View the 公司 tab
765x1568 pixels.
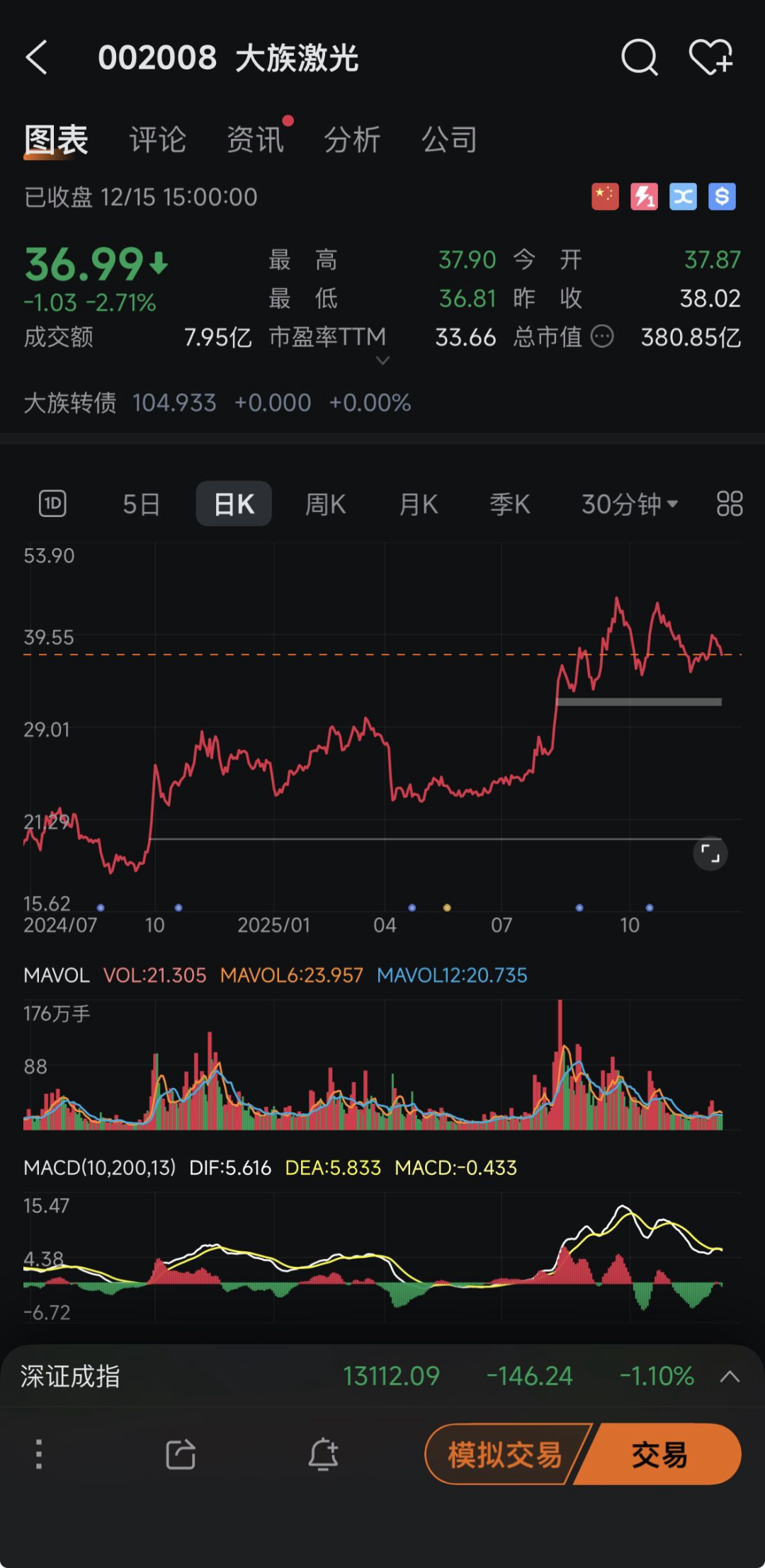[x=449, y=140]
